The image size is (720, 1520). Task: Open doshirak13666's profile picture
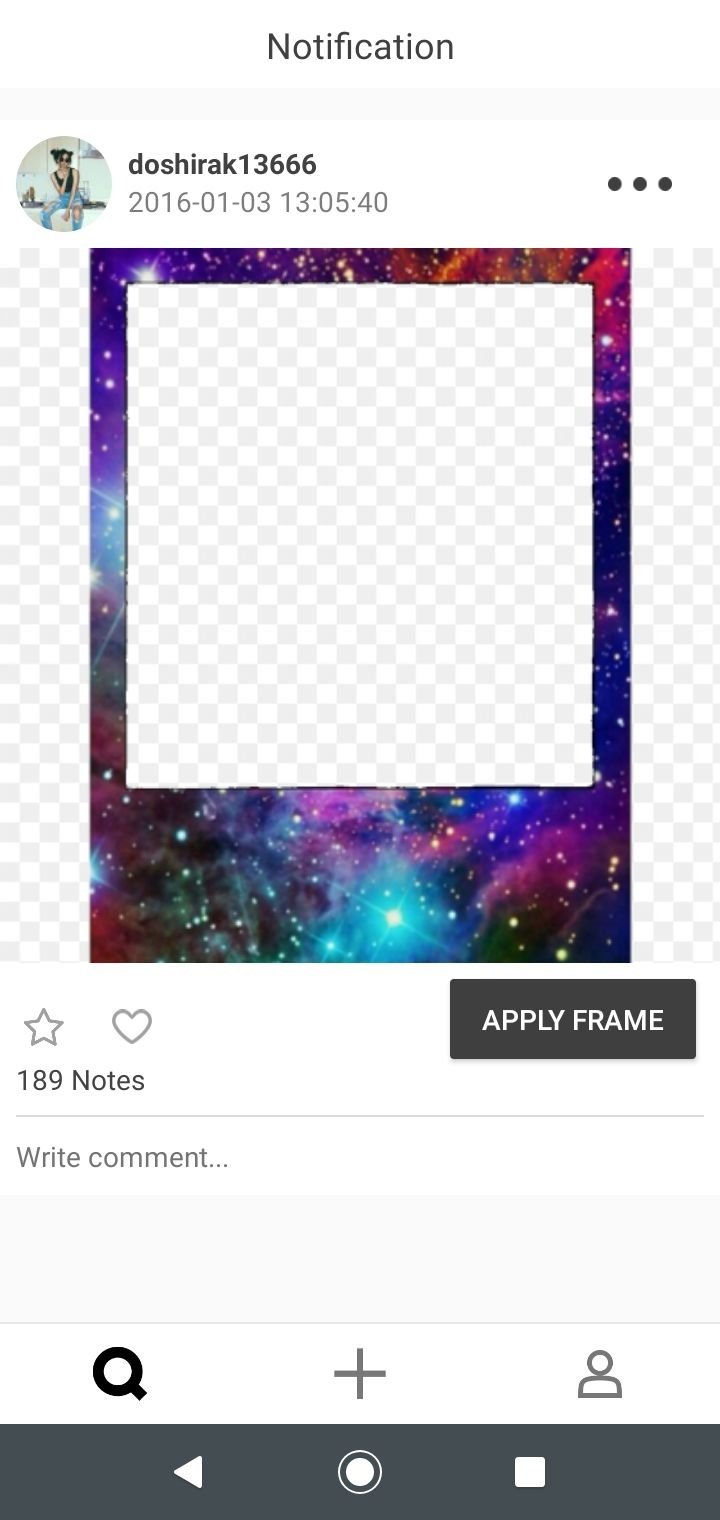click(x=64, y=184)
